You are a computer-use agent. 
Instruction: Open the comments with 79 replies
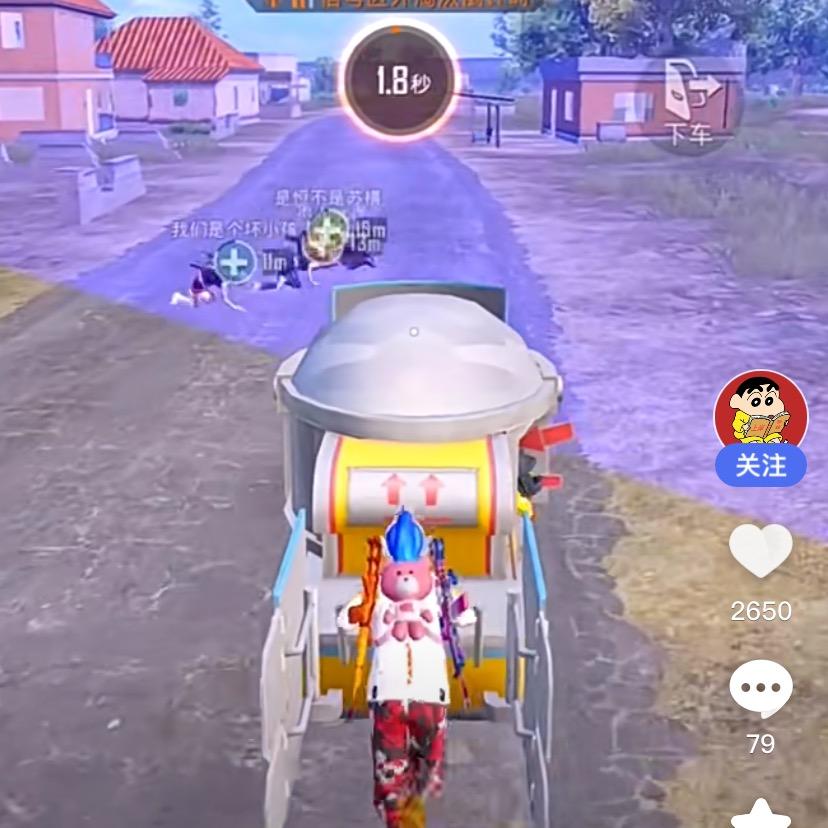click(x=760, y=689)
